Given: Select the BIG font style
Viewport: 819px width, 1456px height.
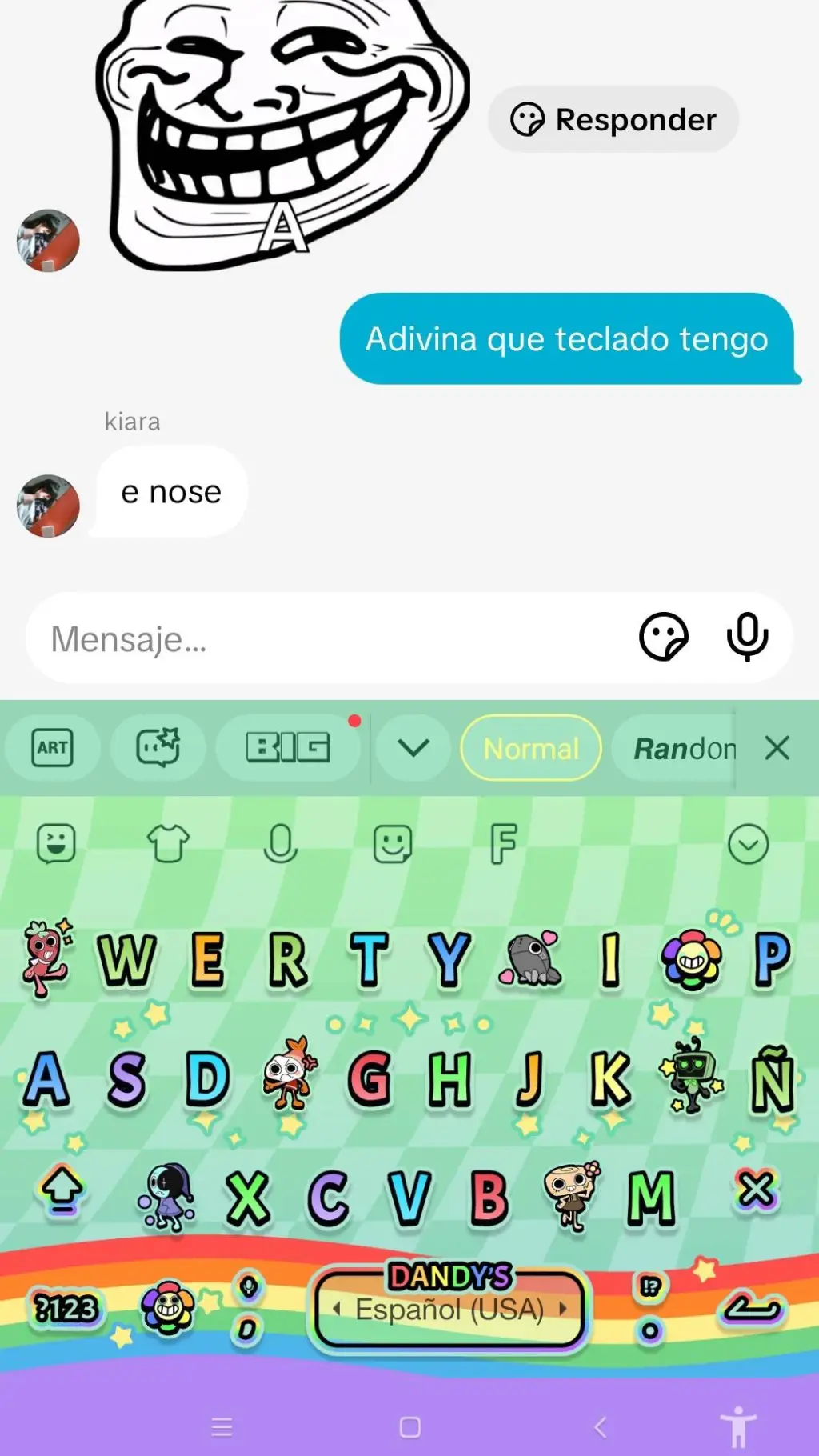Looking at the screenshot, I should tap(288, 748).
